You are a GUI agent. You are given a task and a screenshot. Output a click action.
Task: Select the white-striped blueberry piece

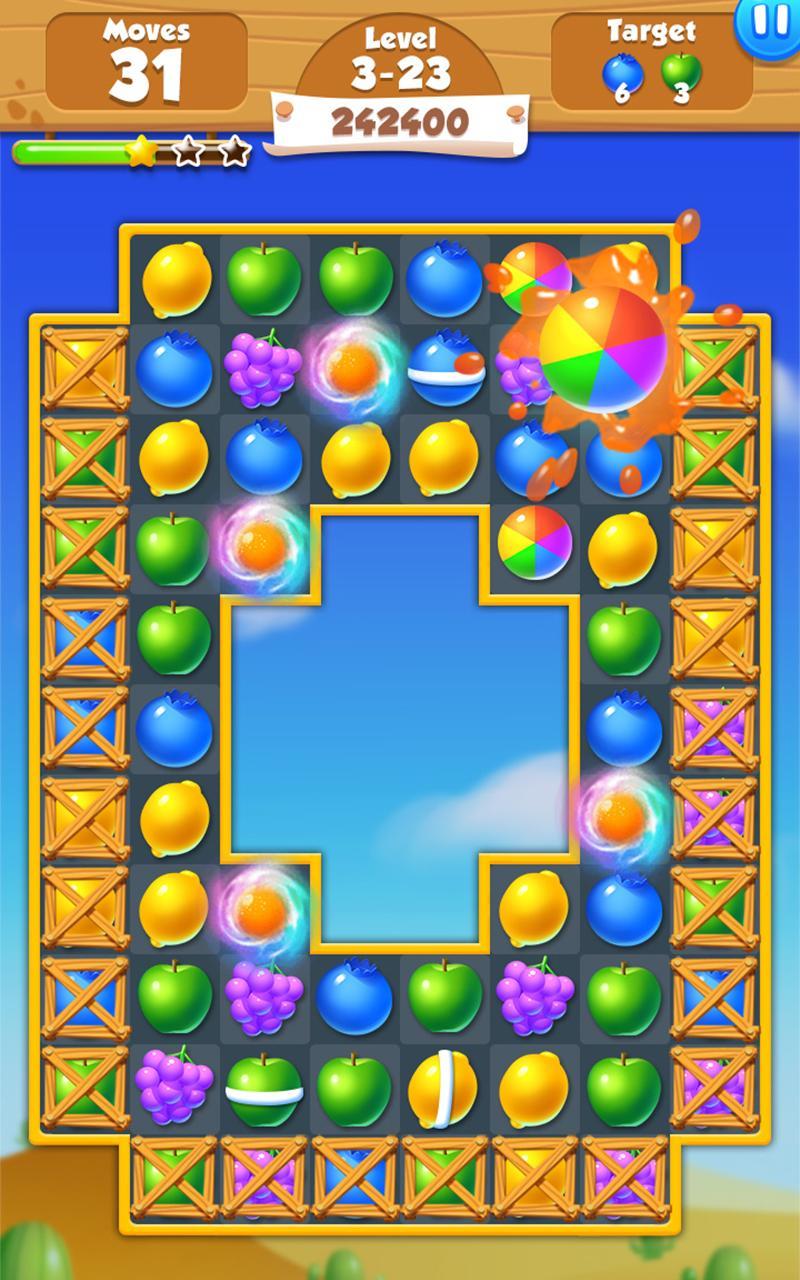[x=444, y=368]
